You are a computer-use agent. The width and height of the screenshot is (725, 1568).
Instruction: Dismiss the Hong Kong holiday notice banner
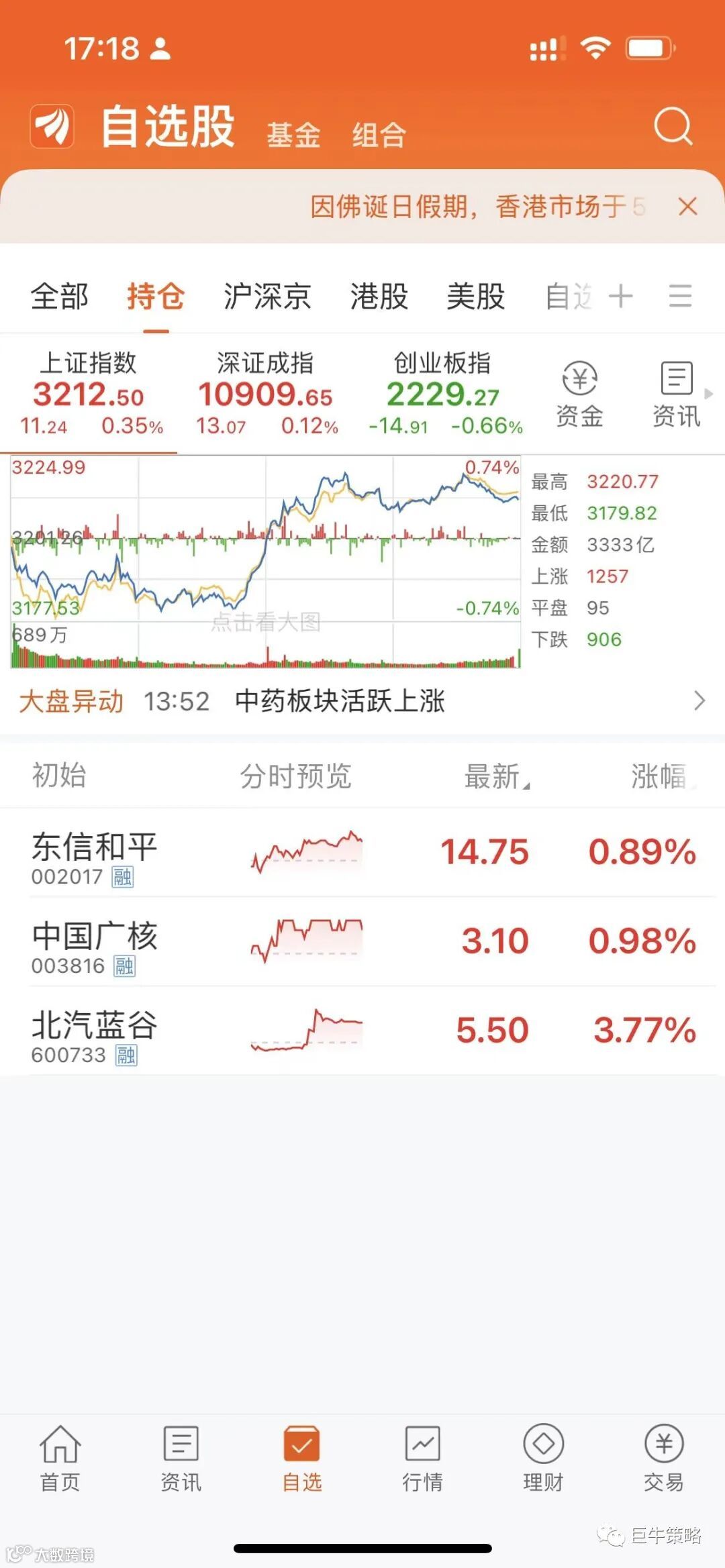[687, 207]
